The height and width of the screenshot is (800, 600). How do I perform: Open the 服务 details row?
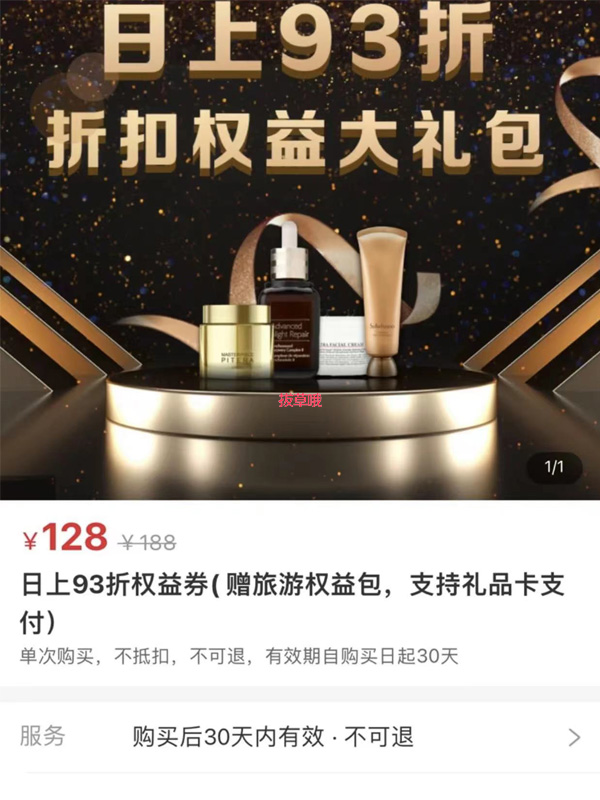[x=300, y=738]
